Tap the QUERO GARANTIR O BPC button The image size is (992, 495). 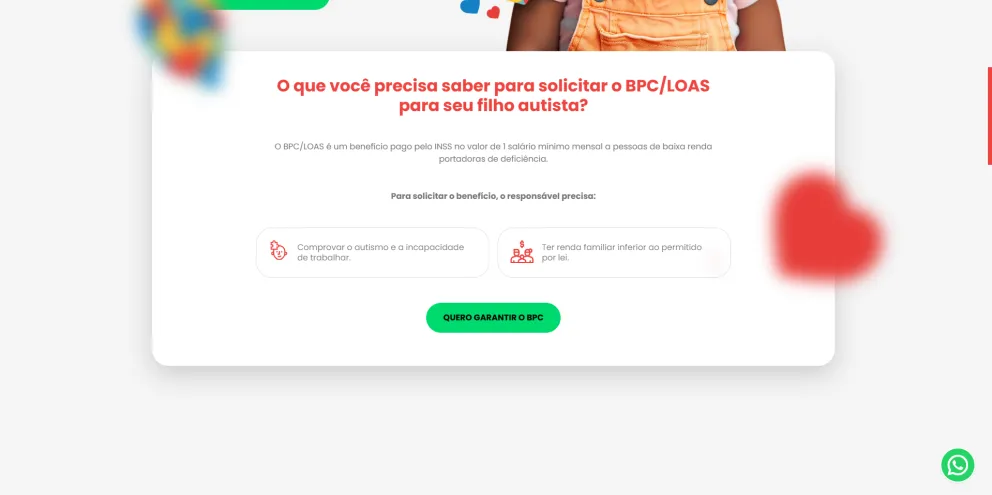tap(493, 318)
